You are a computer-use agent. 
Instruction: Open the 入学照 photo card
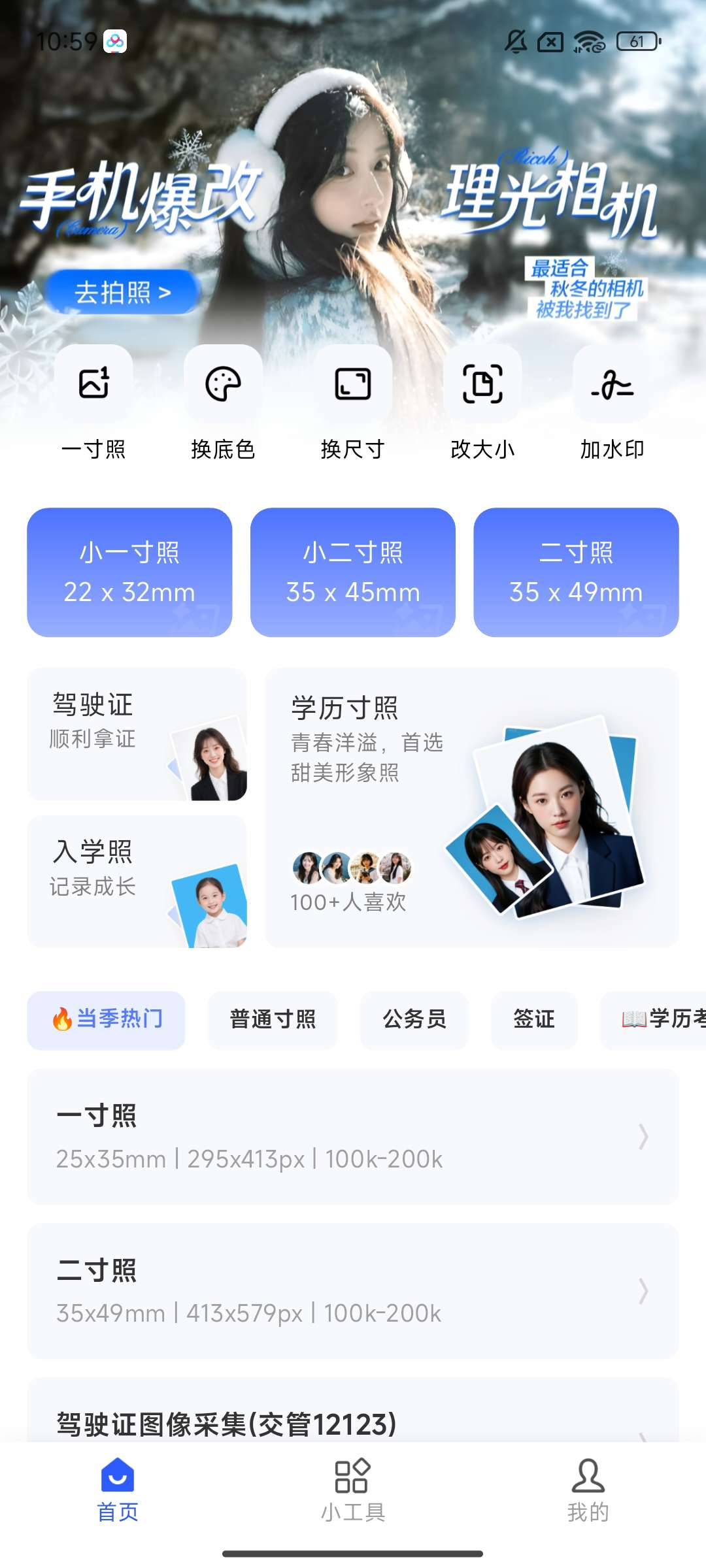point(137,881)
